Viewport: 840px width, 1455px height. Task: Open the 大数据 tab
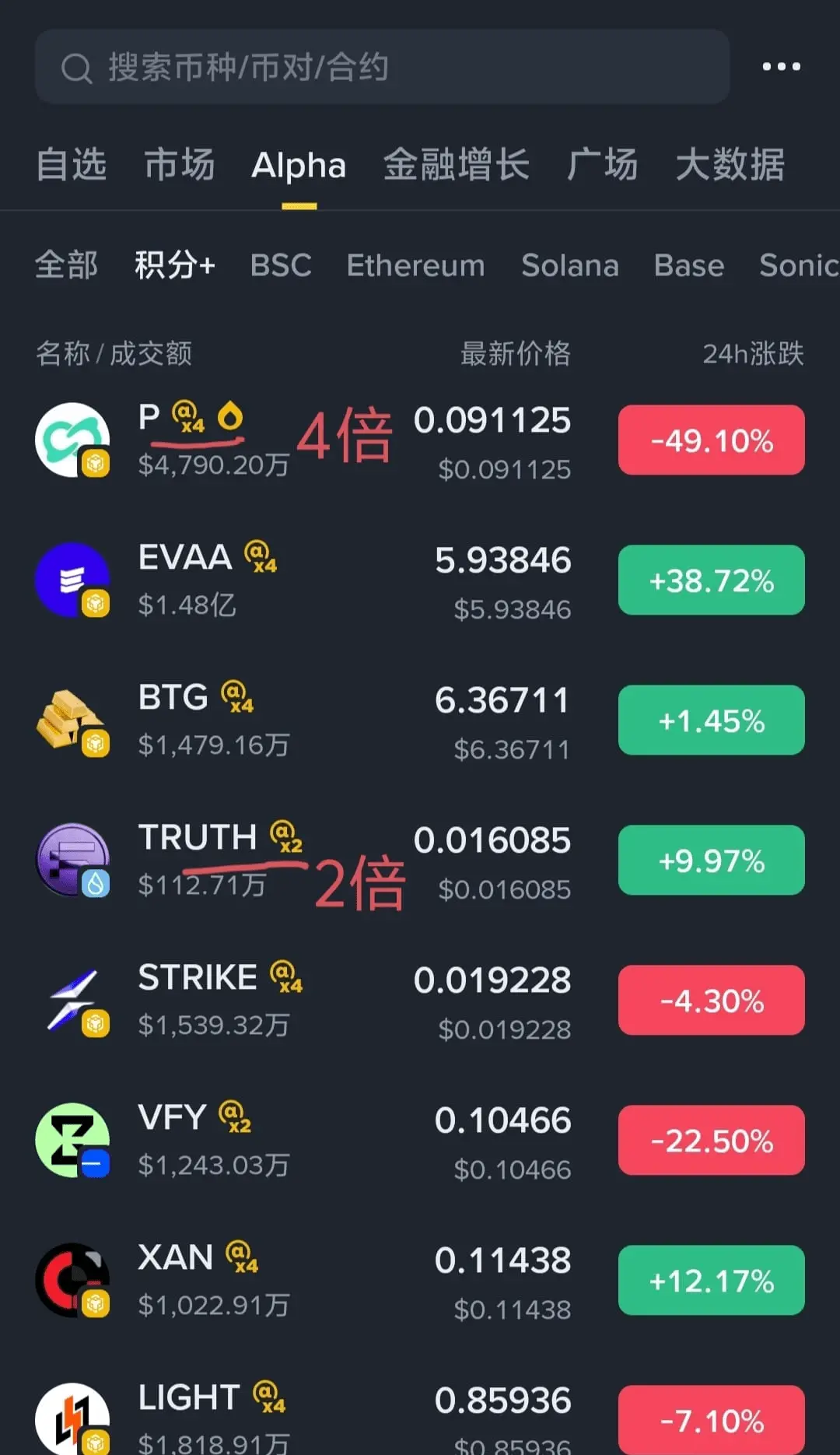click(x=730, y=165)
